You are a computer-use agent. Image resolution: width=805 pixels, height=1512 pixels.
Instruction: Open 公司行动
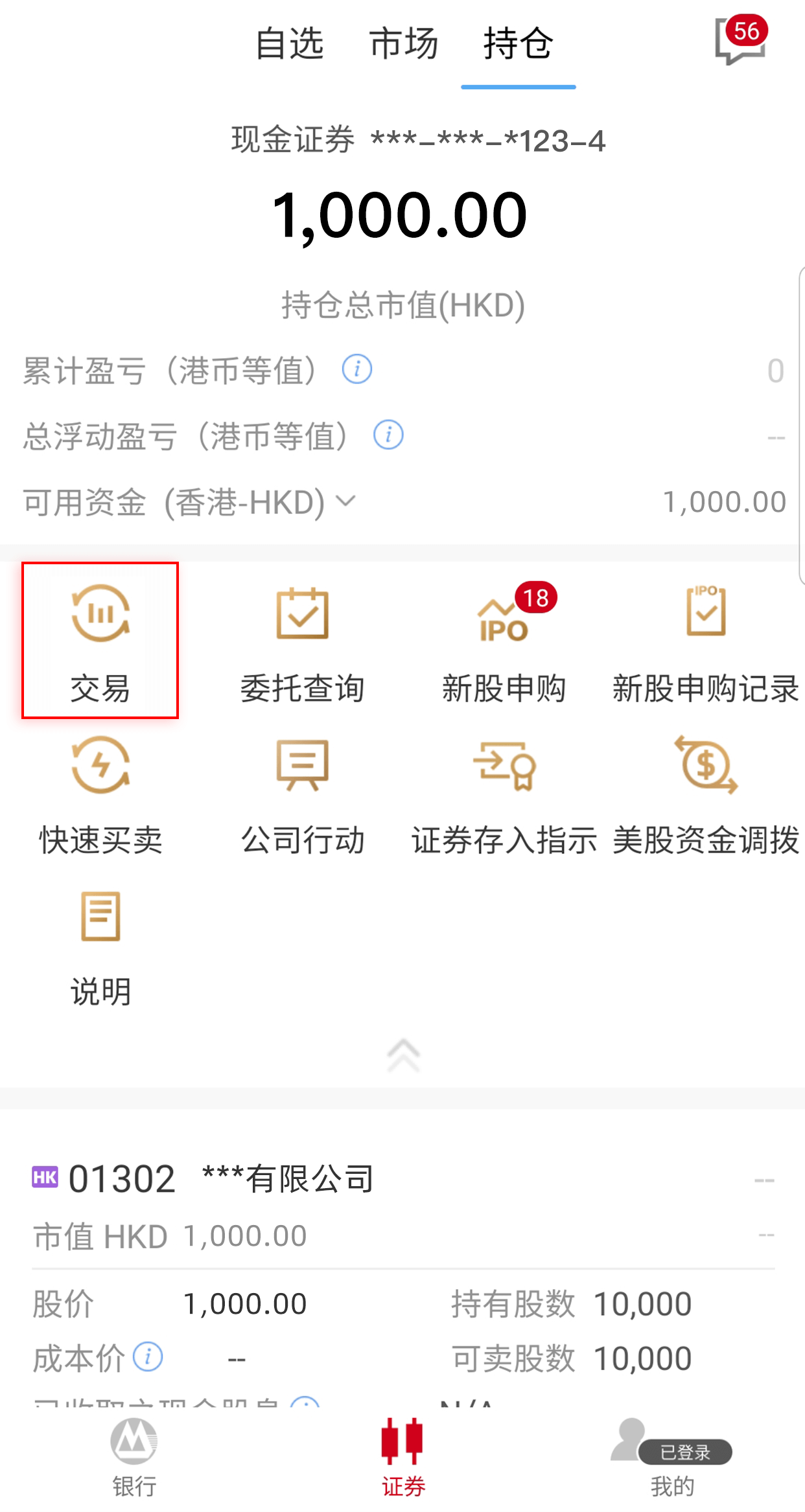coord(302,794)
